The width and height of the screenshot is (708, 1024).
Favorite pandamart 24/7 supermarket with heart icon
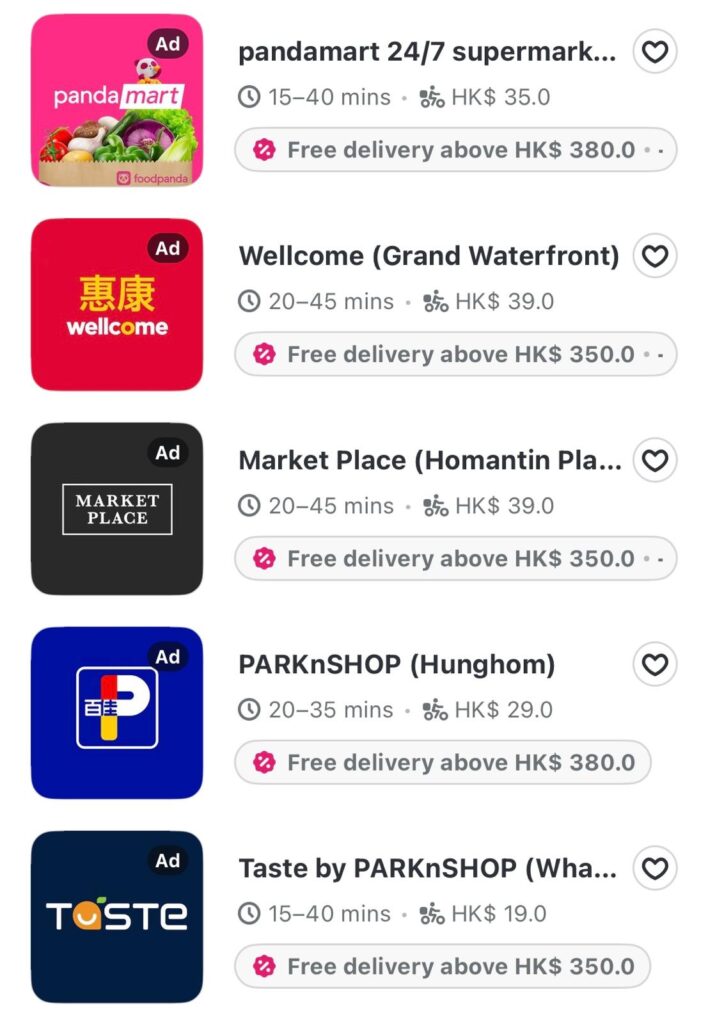655,52
